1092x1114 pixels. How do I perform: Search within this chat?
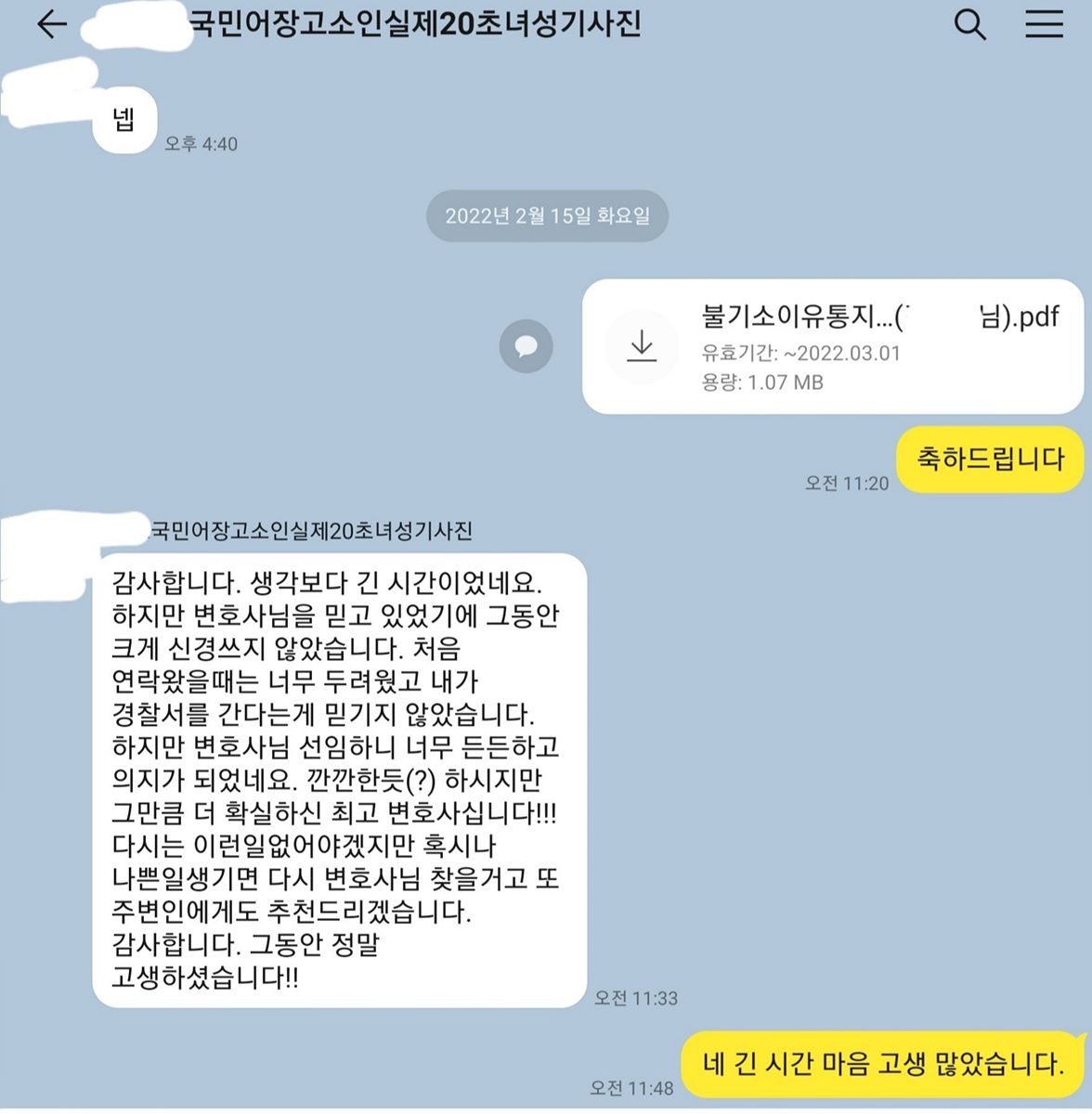click(x=969, y=25)
